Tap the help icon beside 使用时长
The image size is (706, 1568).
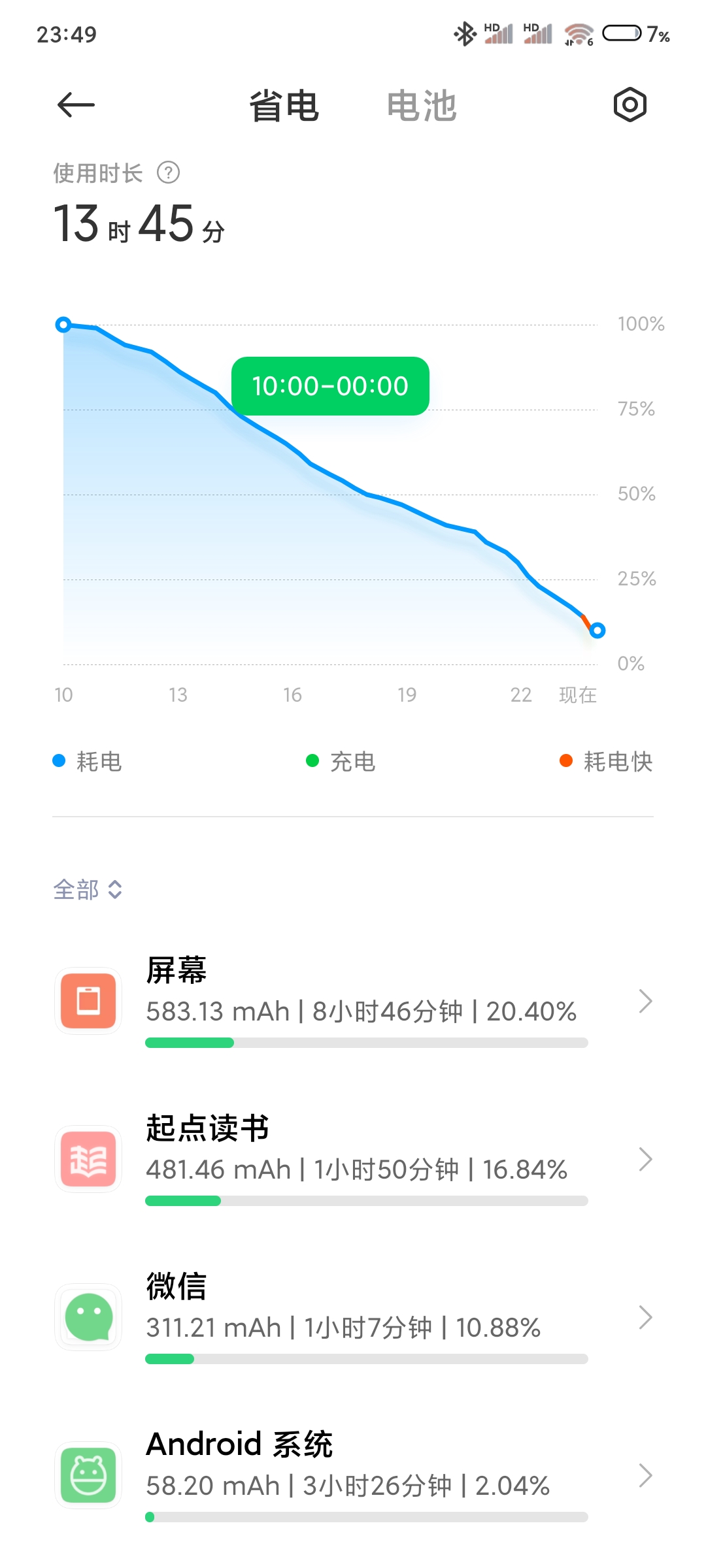169,172
